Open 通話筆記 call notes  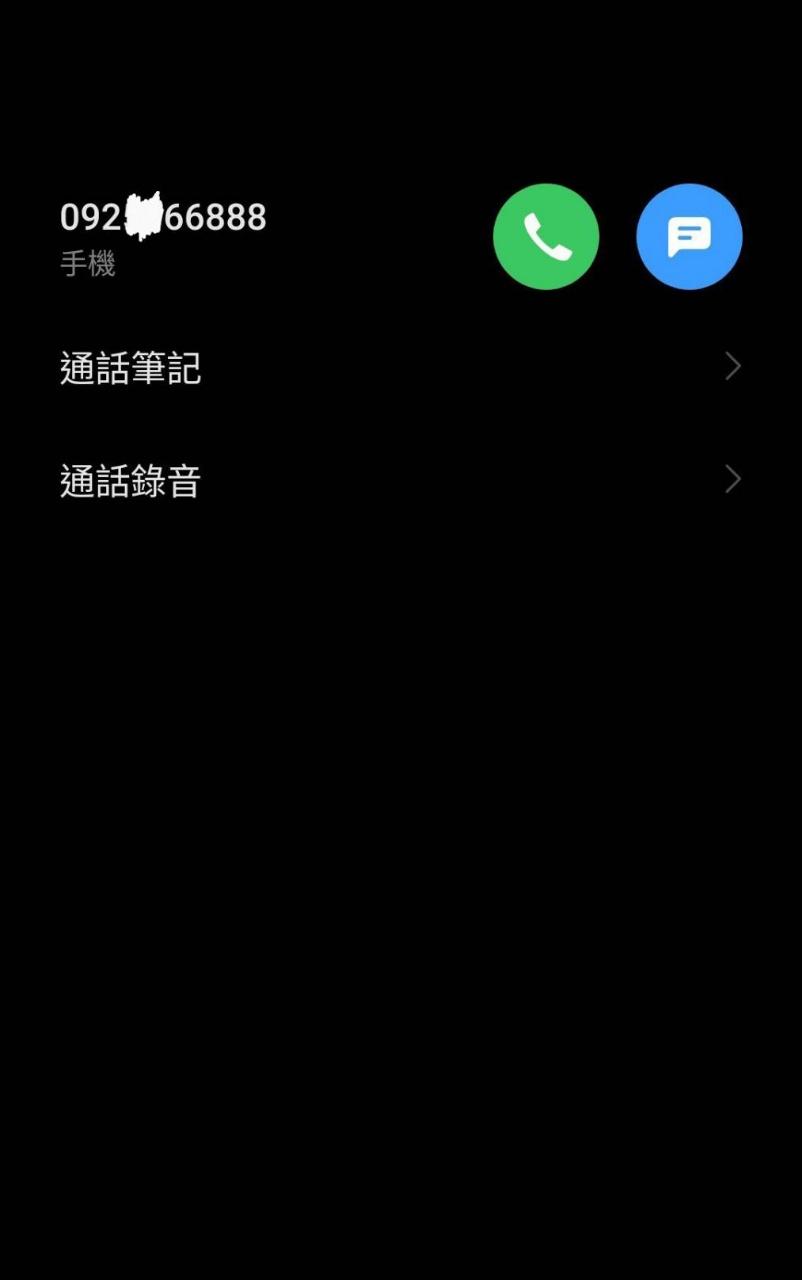tap(400, 368)
